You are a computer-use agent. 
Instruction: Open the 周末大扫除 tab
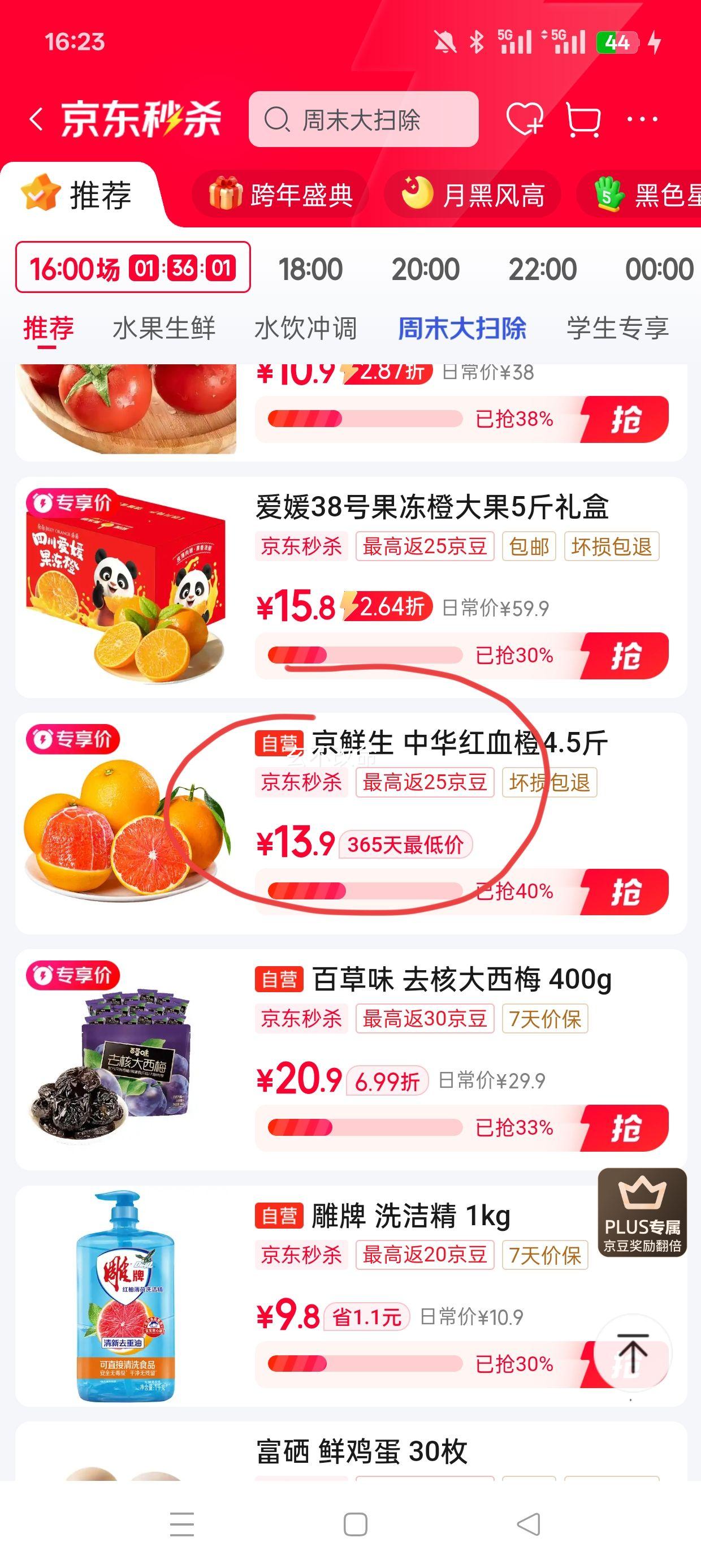click(x=462, y=328)
